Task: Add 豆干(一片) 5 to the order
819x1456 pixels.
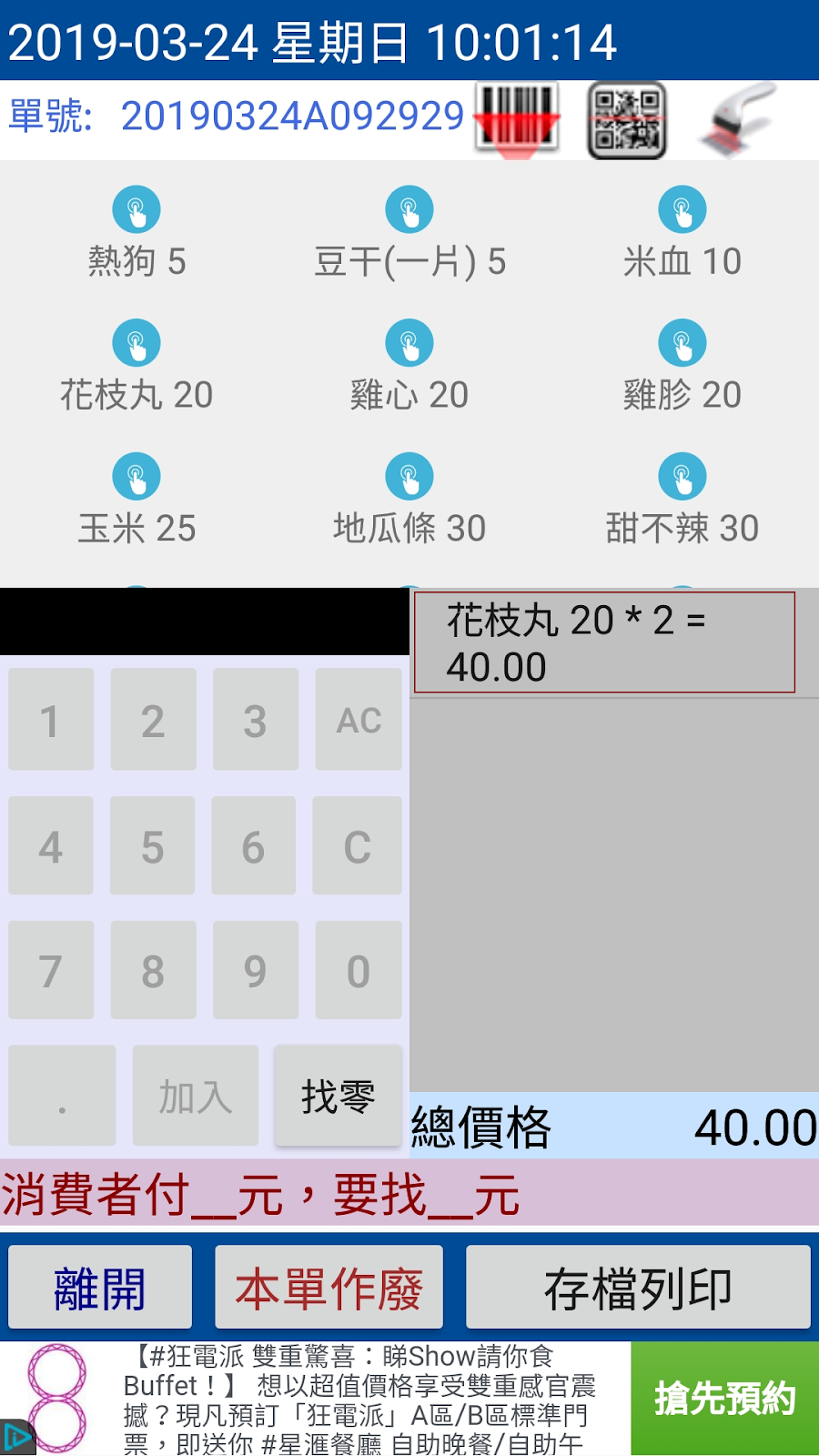Action: (x=409, y=233)
